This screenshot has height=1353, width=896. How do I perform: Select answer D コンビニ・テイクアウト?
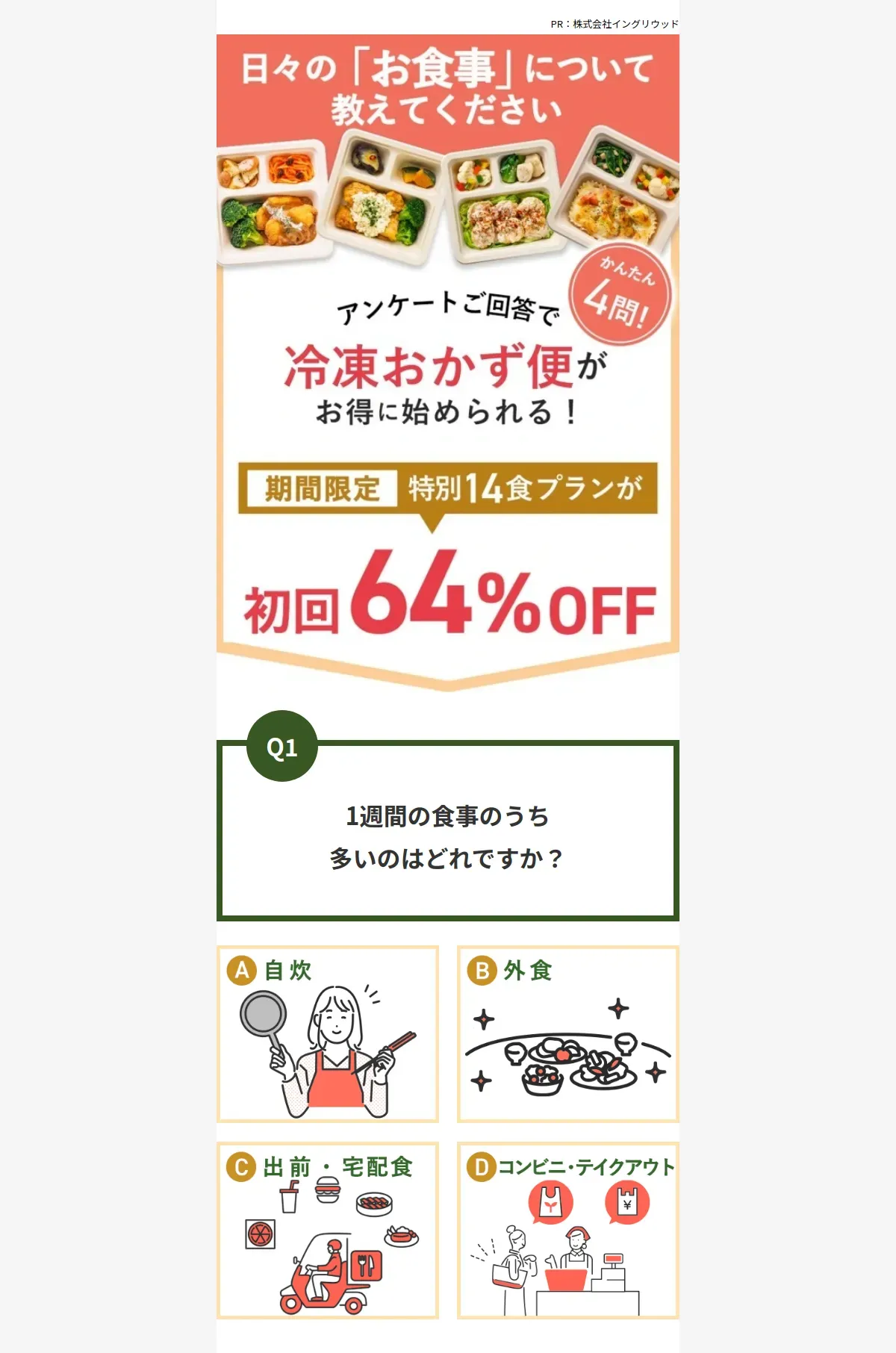point(567,1231)
